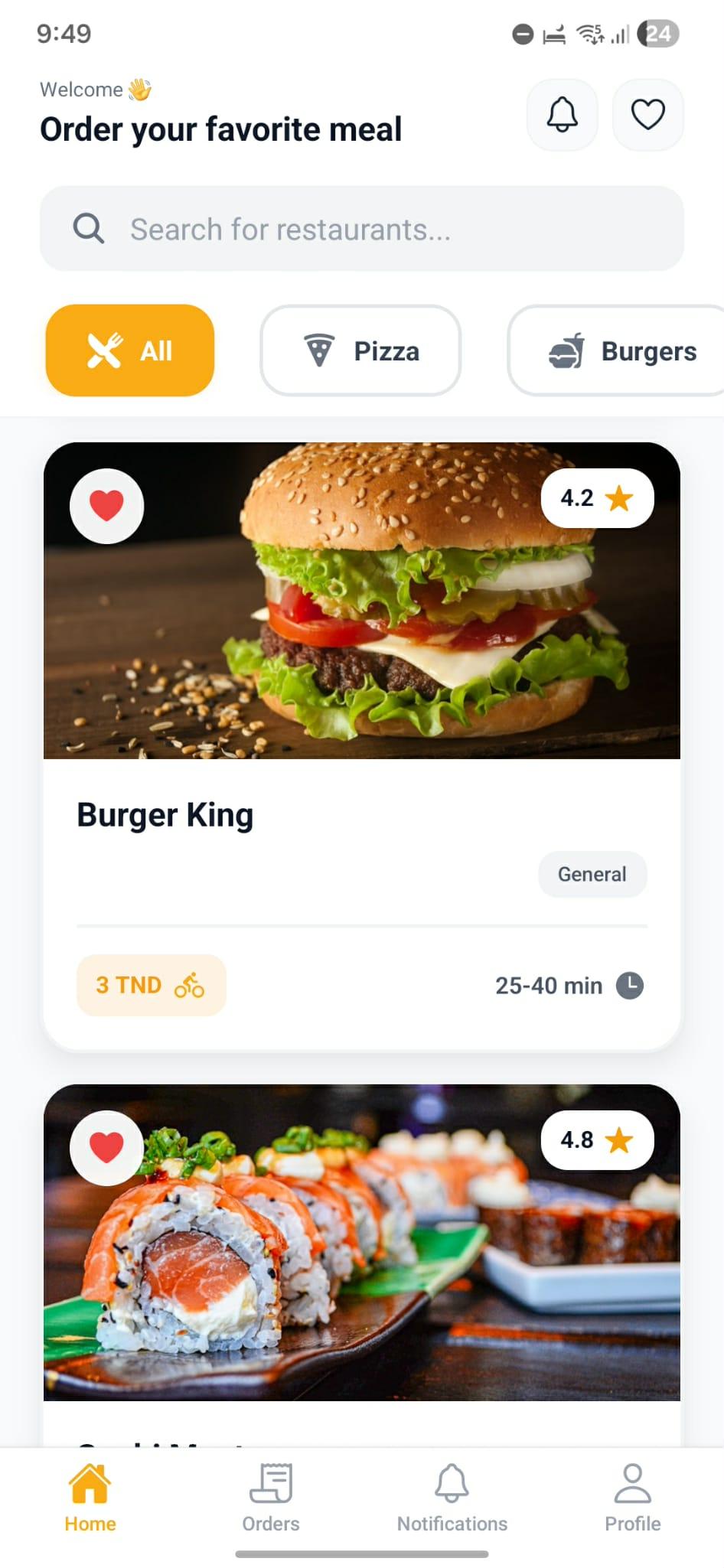Click the General tag on Burger King

(x=592, y=874)
